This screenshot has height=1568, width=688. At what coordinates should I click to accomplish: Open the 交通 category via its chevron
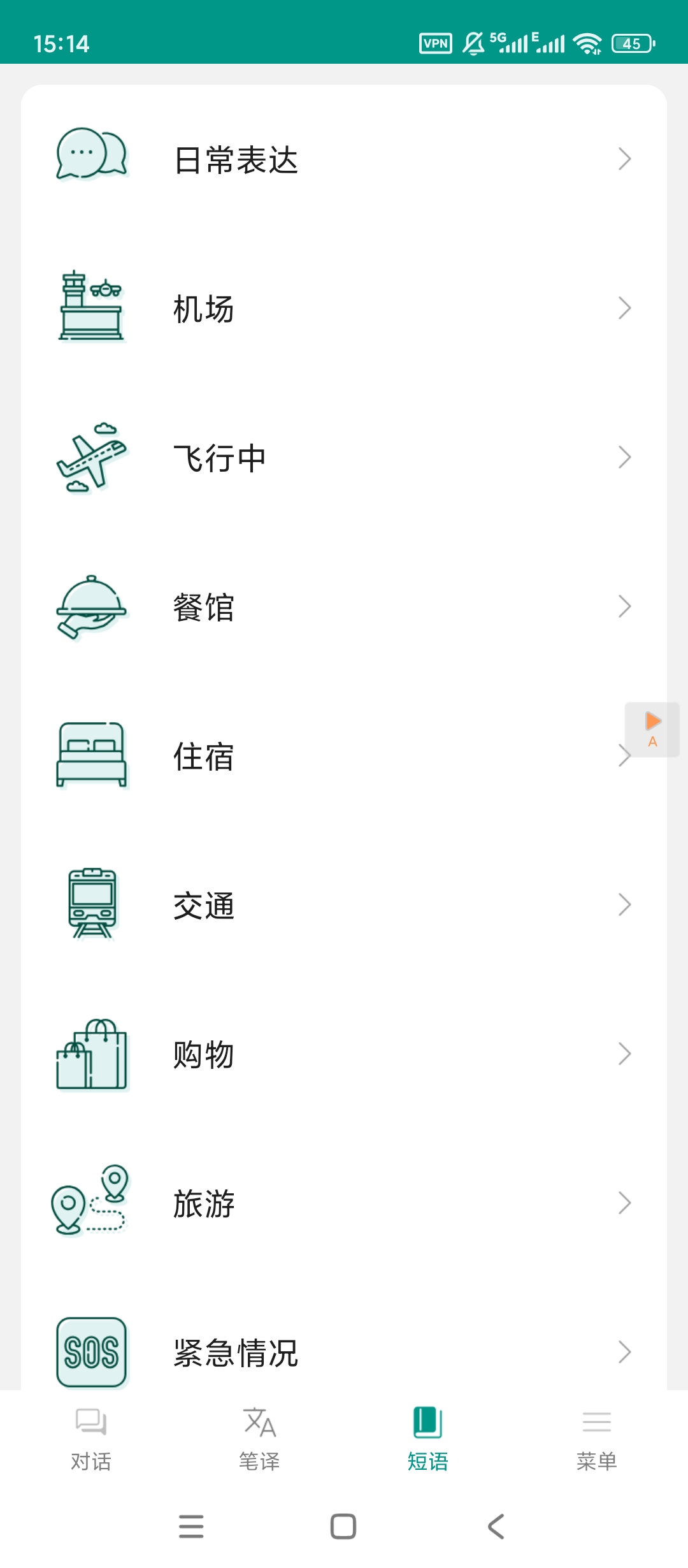[x=626, y=905]
